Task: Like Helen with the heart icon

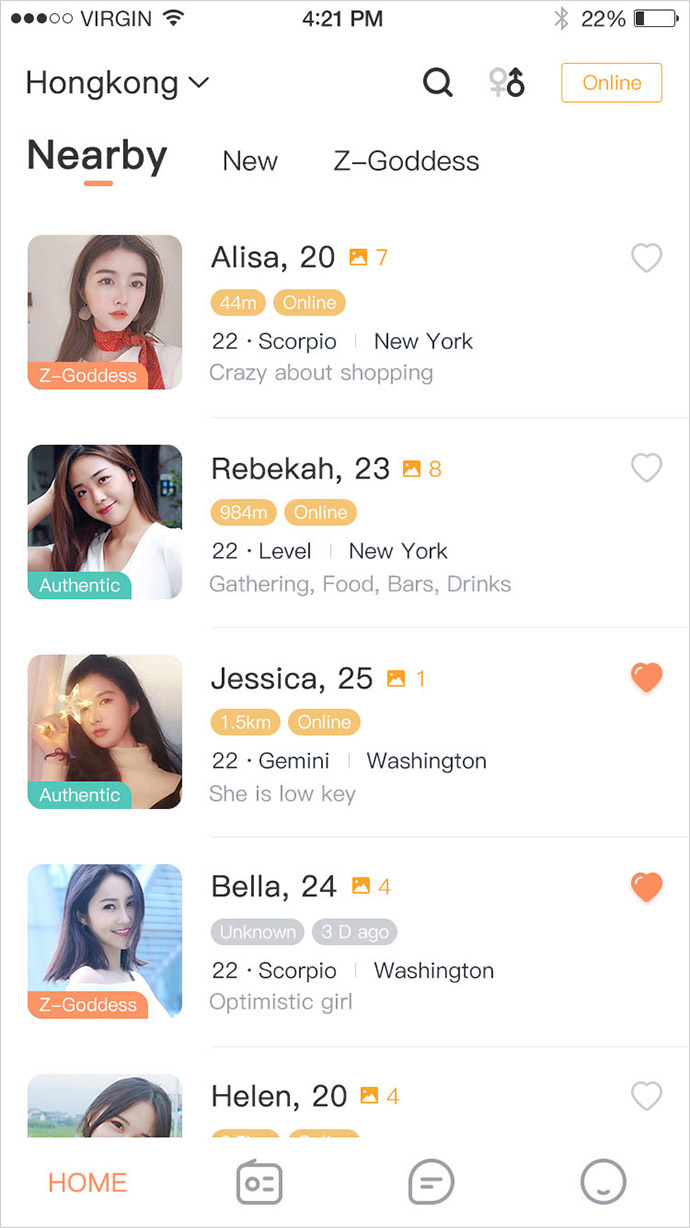Action: coord(647,1096)
